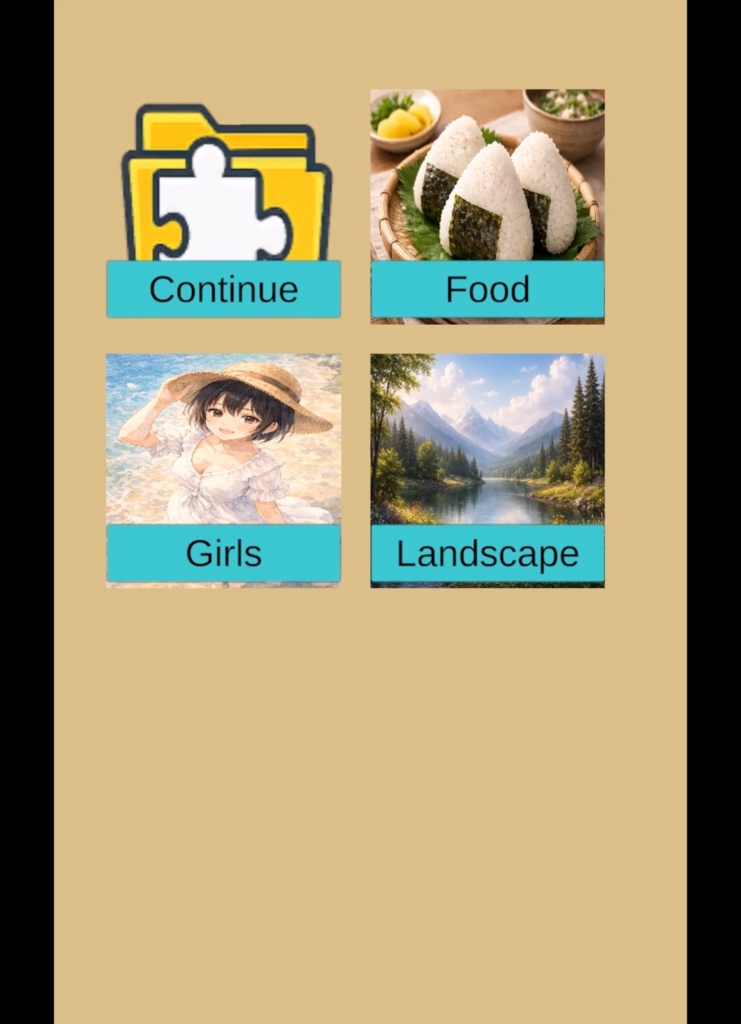Click the teal bar under Landscape image

487,553
